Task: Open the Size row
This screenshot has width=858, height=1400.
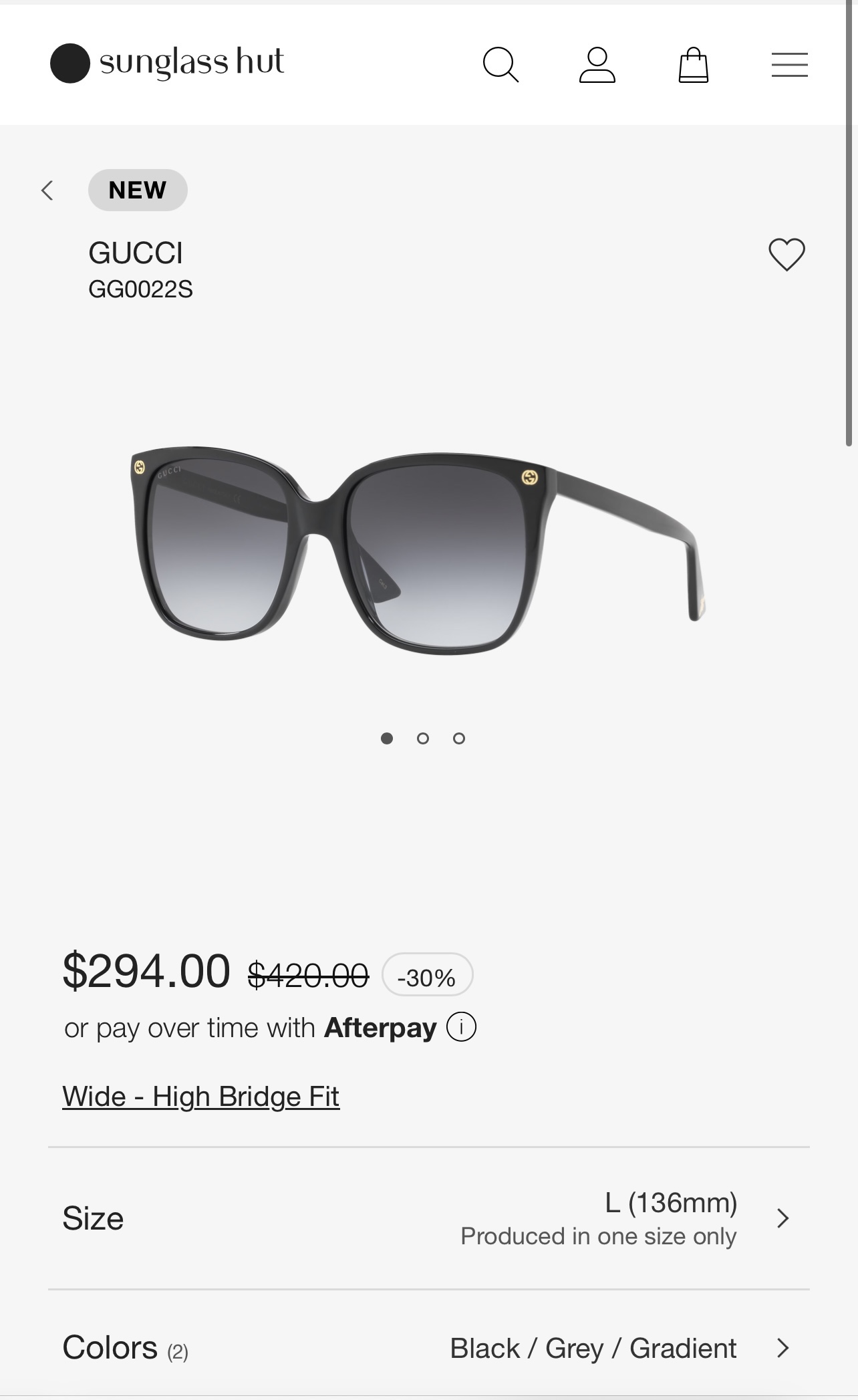Action: [428, 1218]
